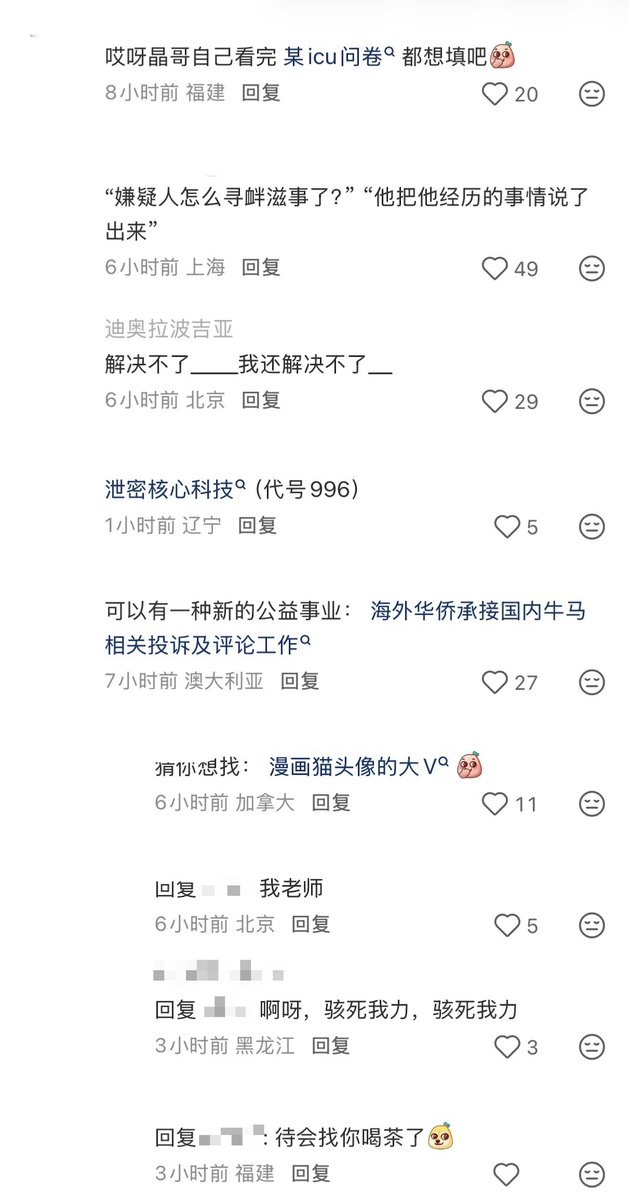Like the 待会找你喝茶了 reply
The width and height of the screenshot is (629, 1200).
[x=508, y=1173]
